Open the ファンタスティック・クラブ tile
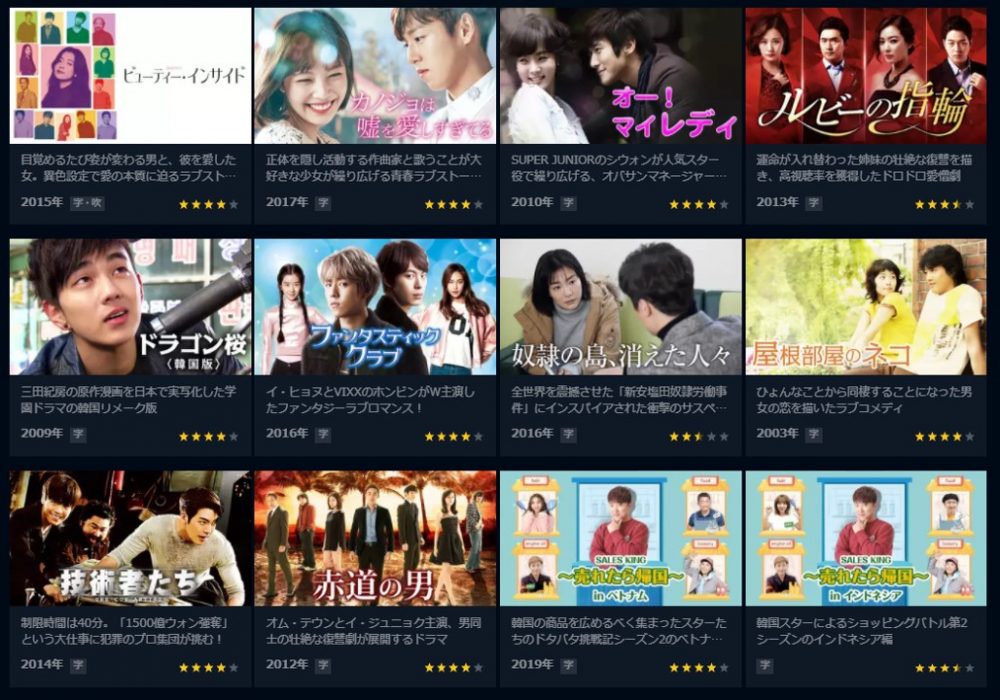The height and width of the screenshot is (700, 1000). point(375,307)
